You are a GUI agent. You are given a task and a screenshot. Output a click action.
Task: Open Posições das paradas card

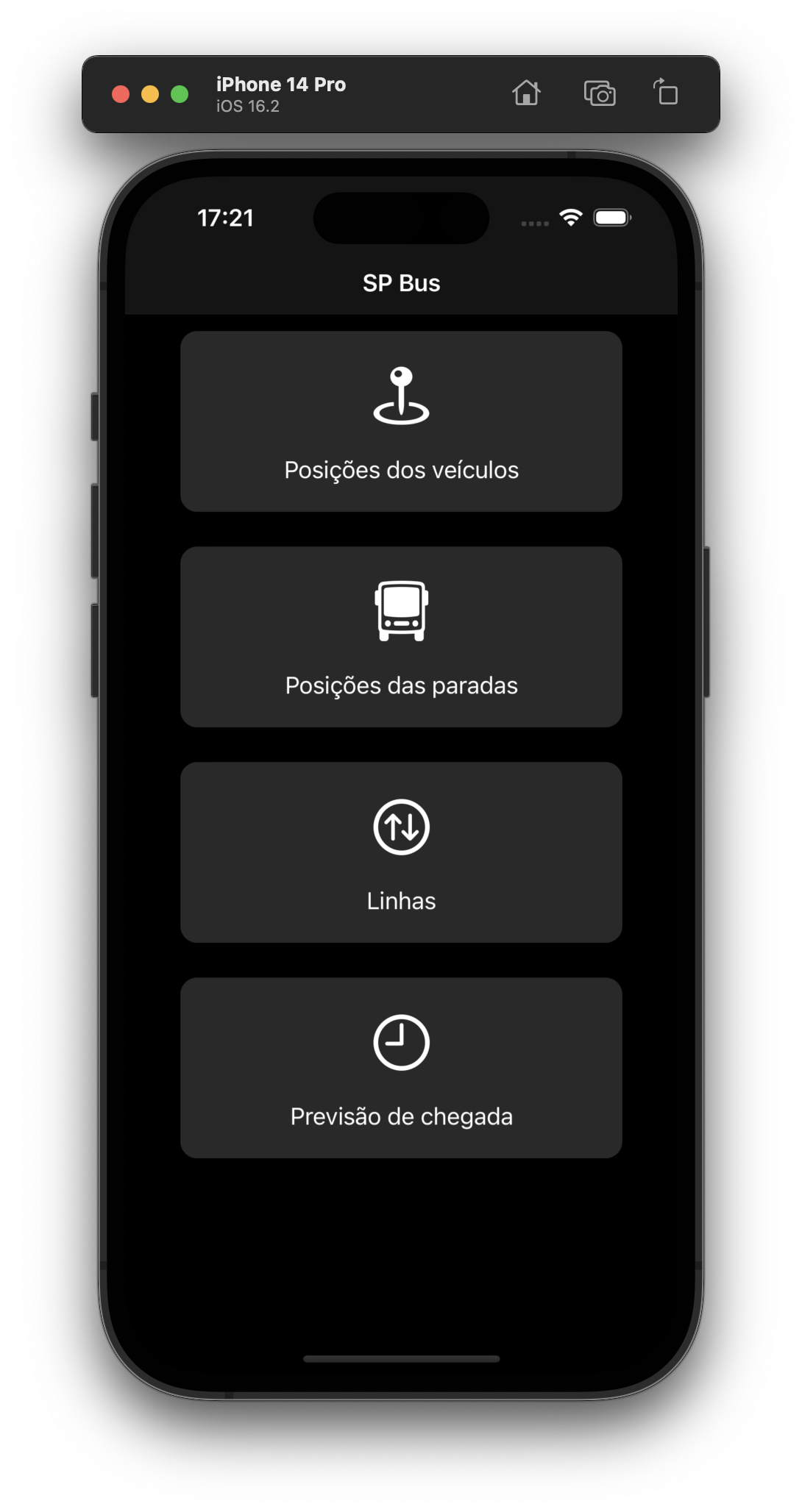401,637
